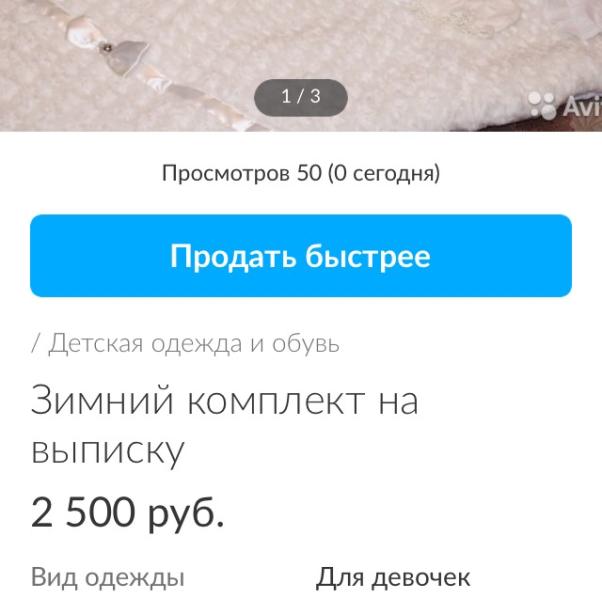Open the Детская одежда и обувь category

coord(193,344)
